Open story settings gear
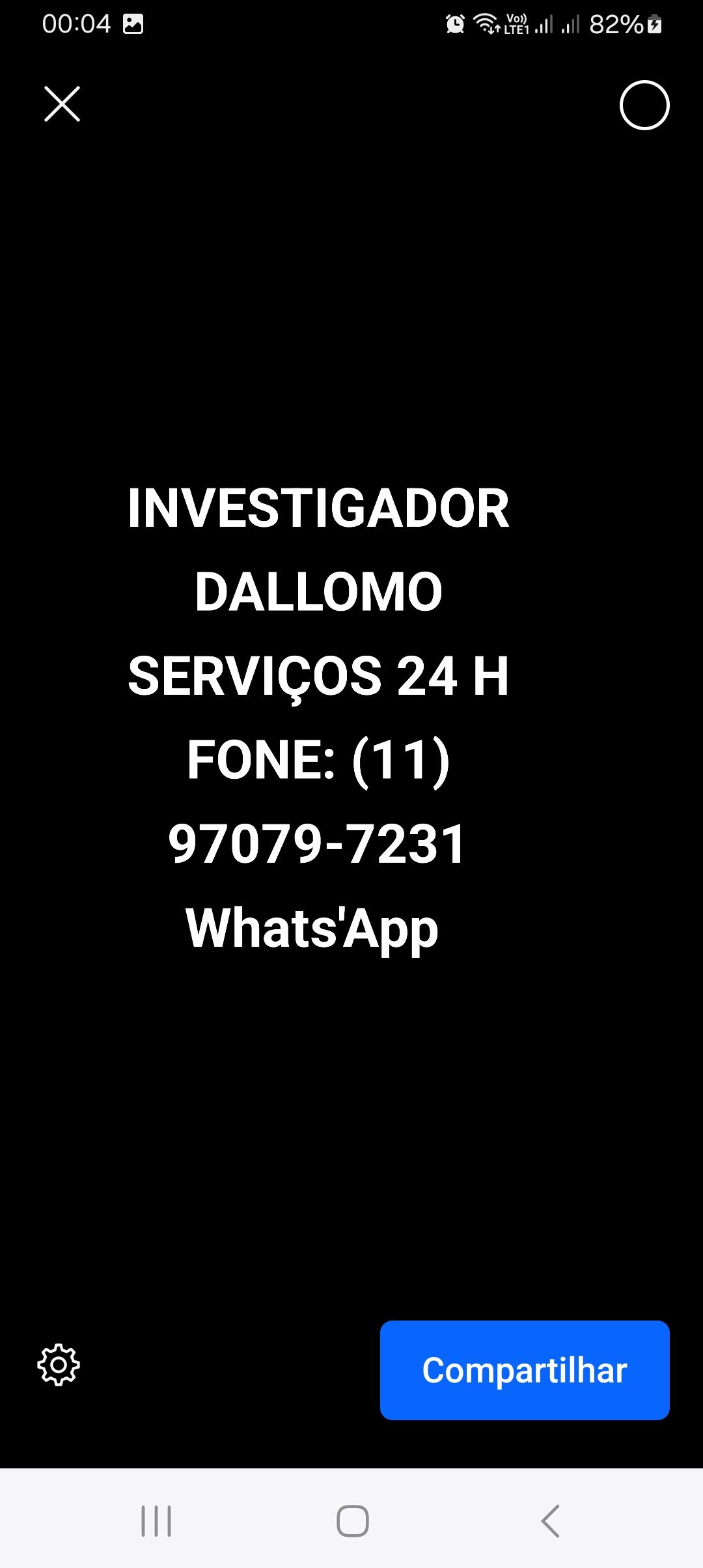The width and height of the screenshot is (703, 1568). coord(59,1364)
